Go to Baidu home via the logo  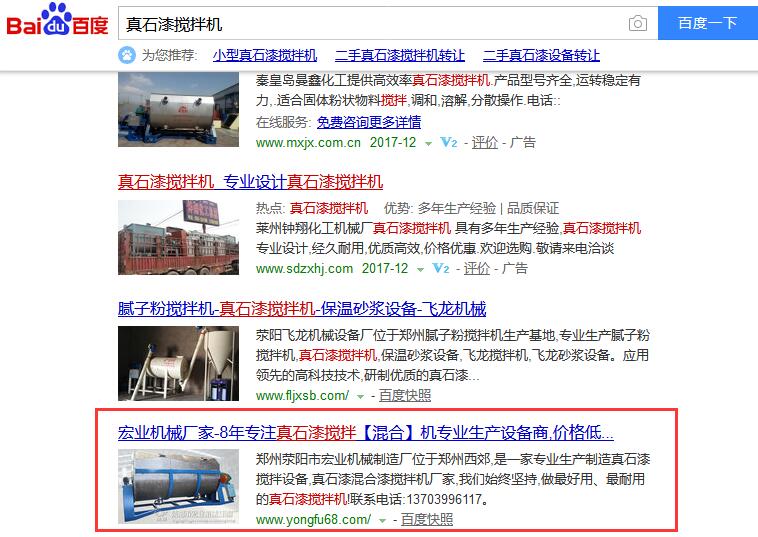tap(58, 22)
